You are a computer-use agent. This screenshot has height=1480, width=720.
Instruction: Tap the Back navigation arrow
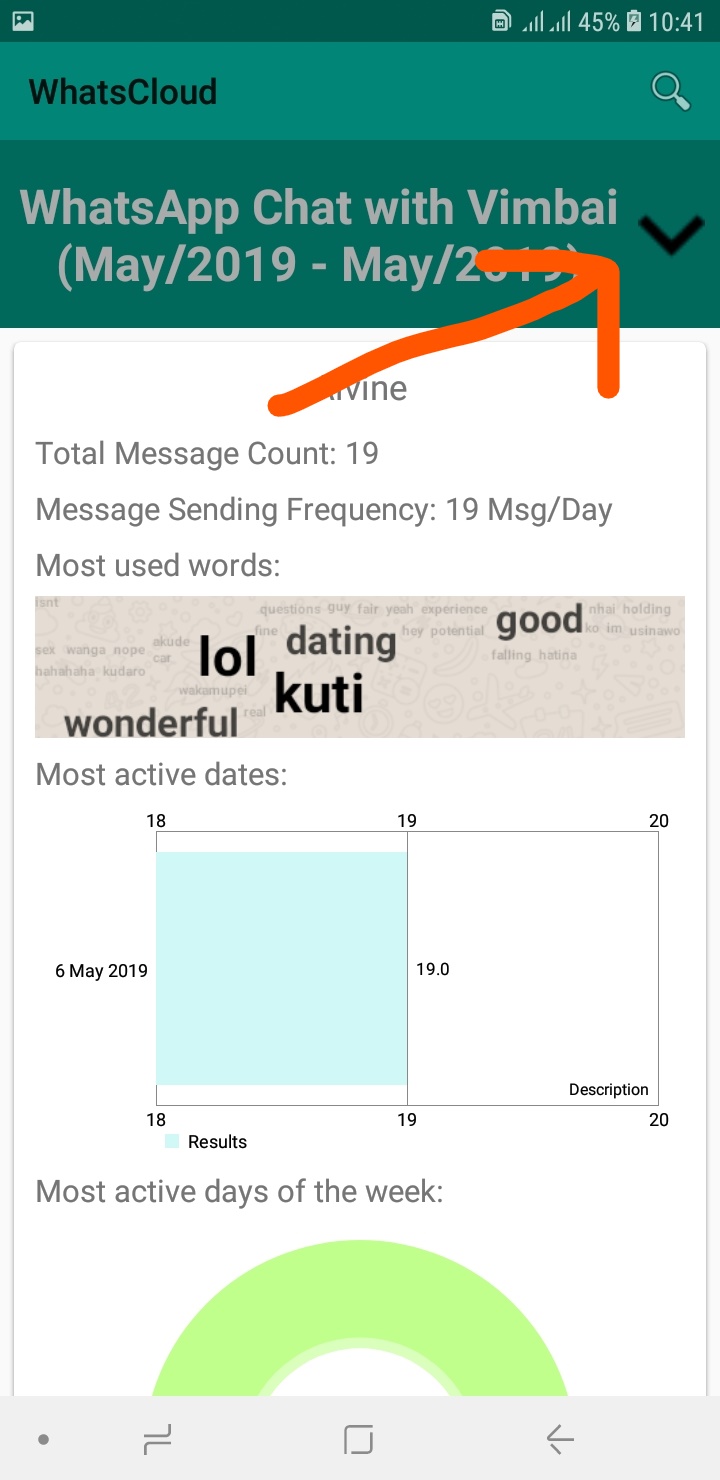coord(558,1439)
